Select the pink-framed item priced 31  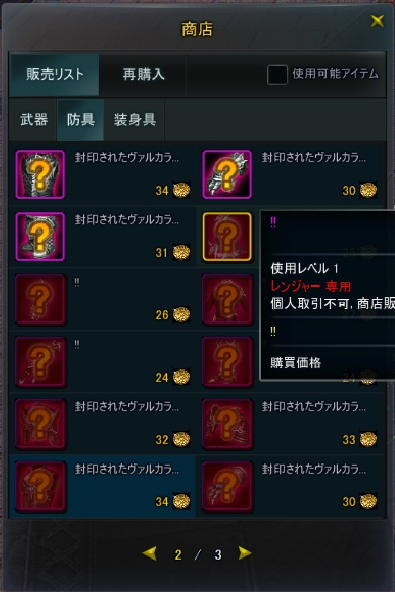pyautogui.click(x=103, y=237)
